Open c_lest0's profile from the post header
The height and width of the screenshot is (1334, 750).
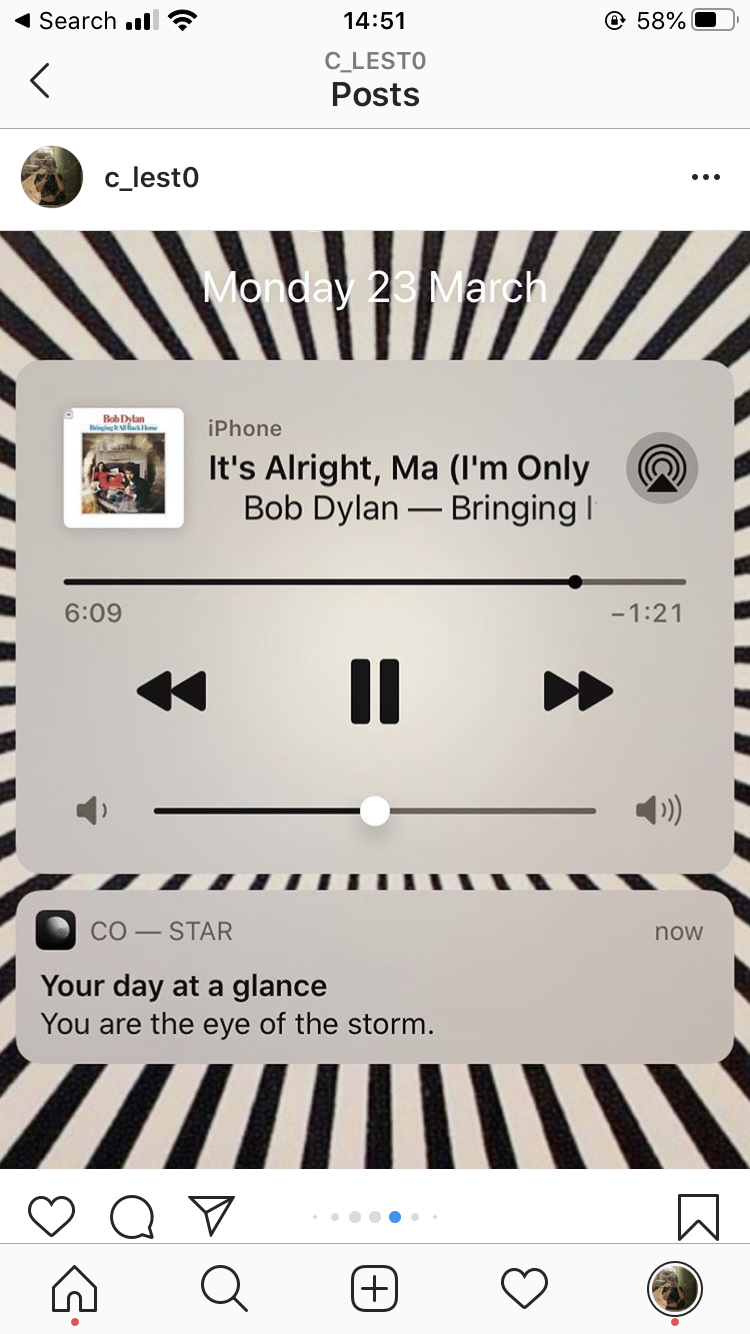[152, 178]
